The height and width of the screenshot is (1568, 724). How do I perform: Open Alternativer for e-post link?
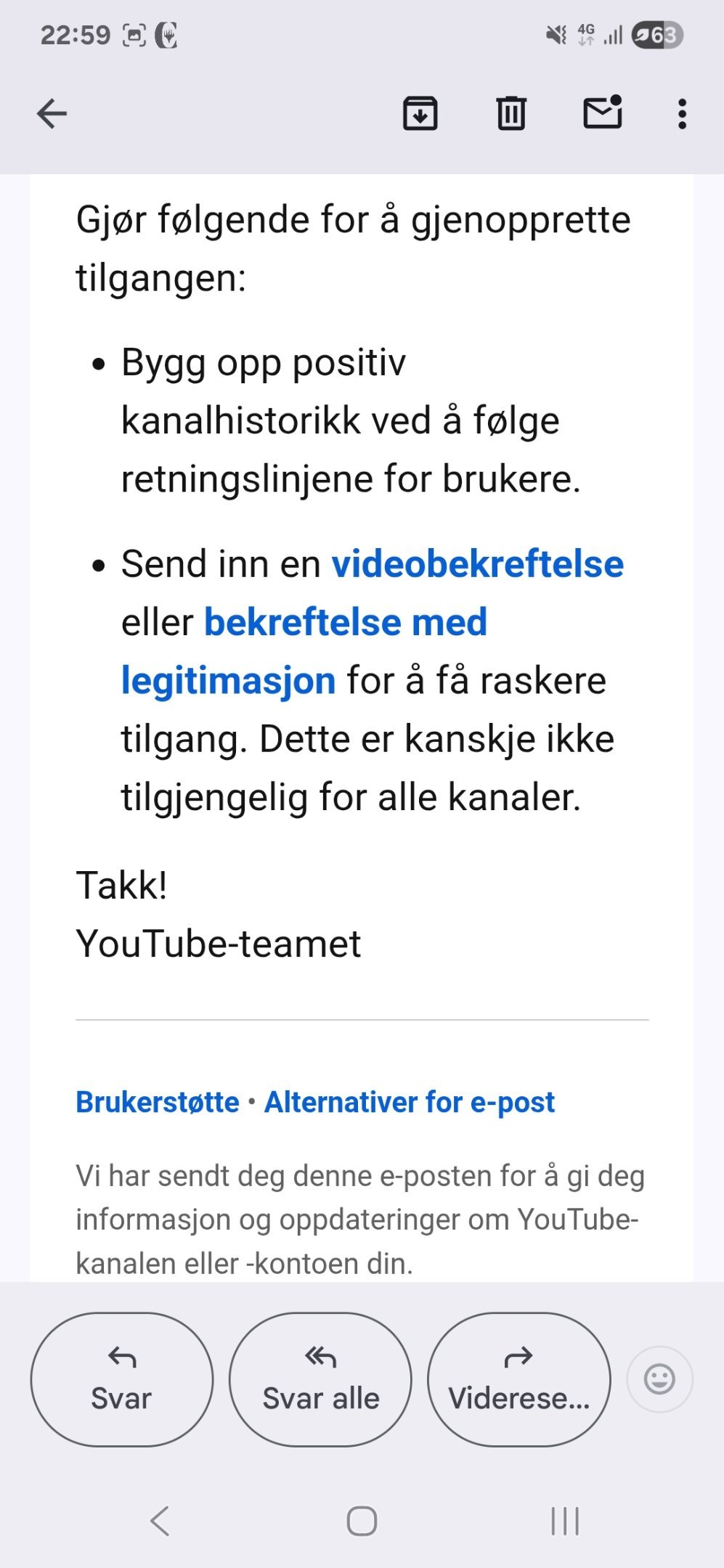point(410,1102)
